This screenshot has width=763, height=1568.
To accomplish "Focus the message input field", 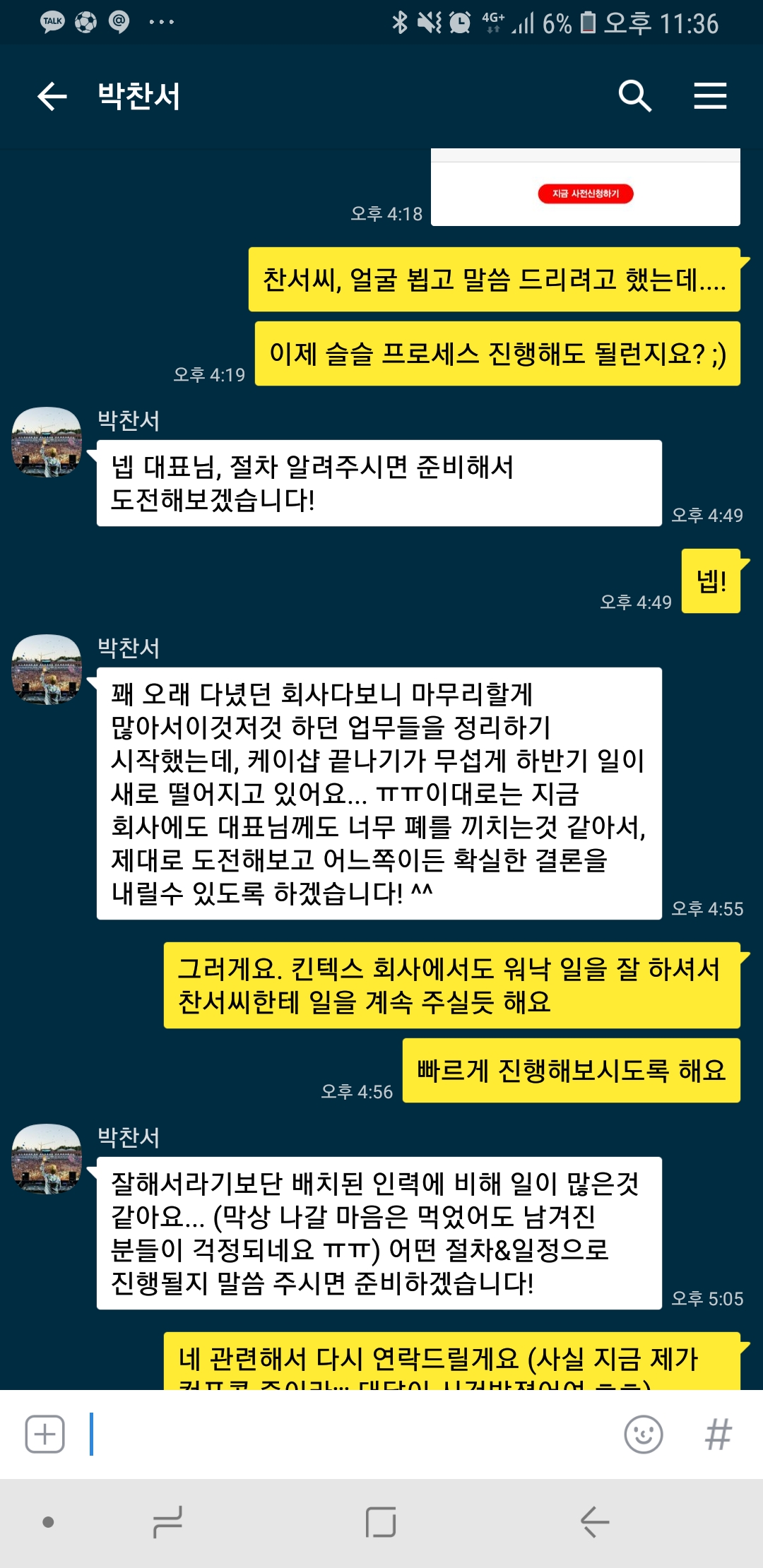I will click(x=353, y=1435).
